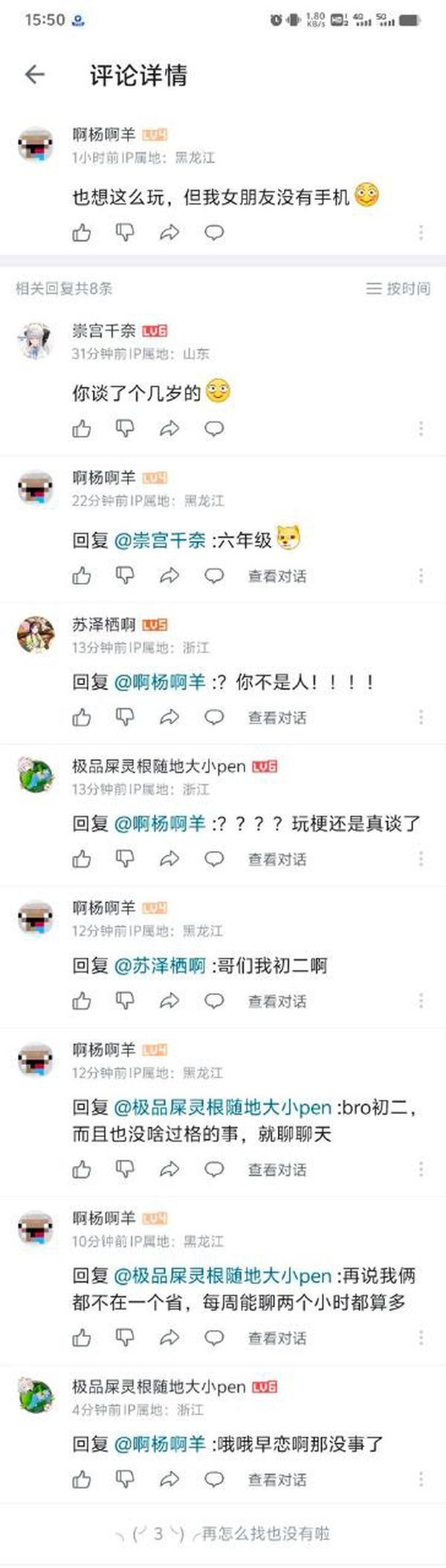The image size is (446, 1568).
Task: Comment on the 哦哦早恋啊那没事了 reply
Action: coord(214,1480)
